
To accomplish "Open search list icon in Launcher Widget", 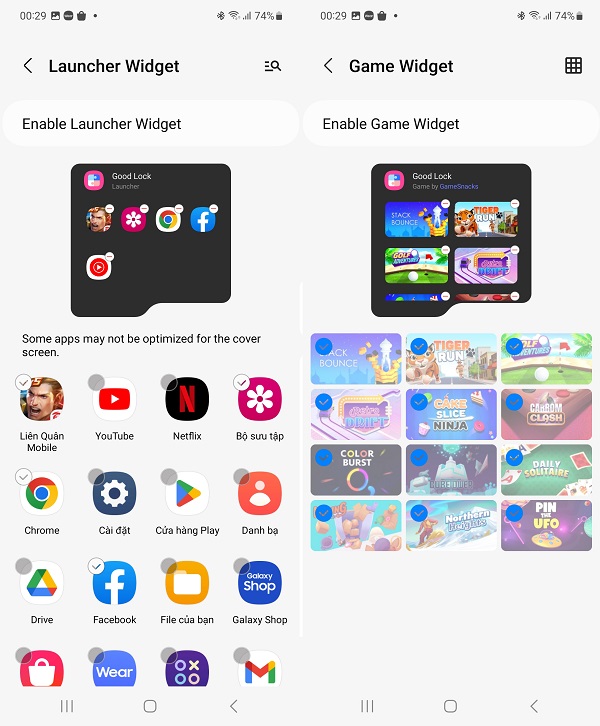I will point(272,66).
